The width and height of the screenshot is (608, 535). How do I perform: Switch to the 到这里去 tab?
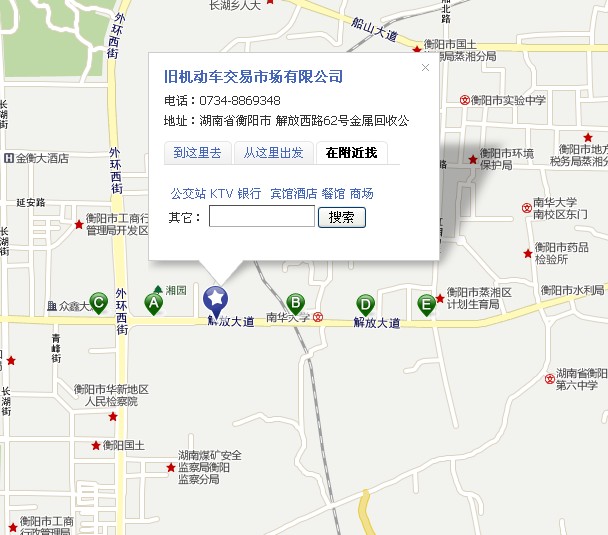[197, 153]
